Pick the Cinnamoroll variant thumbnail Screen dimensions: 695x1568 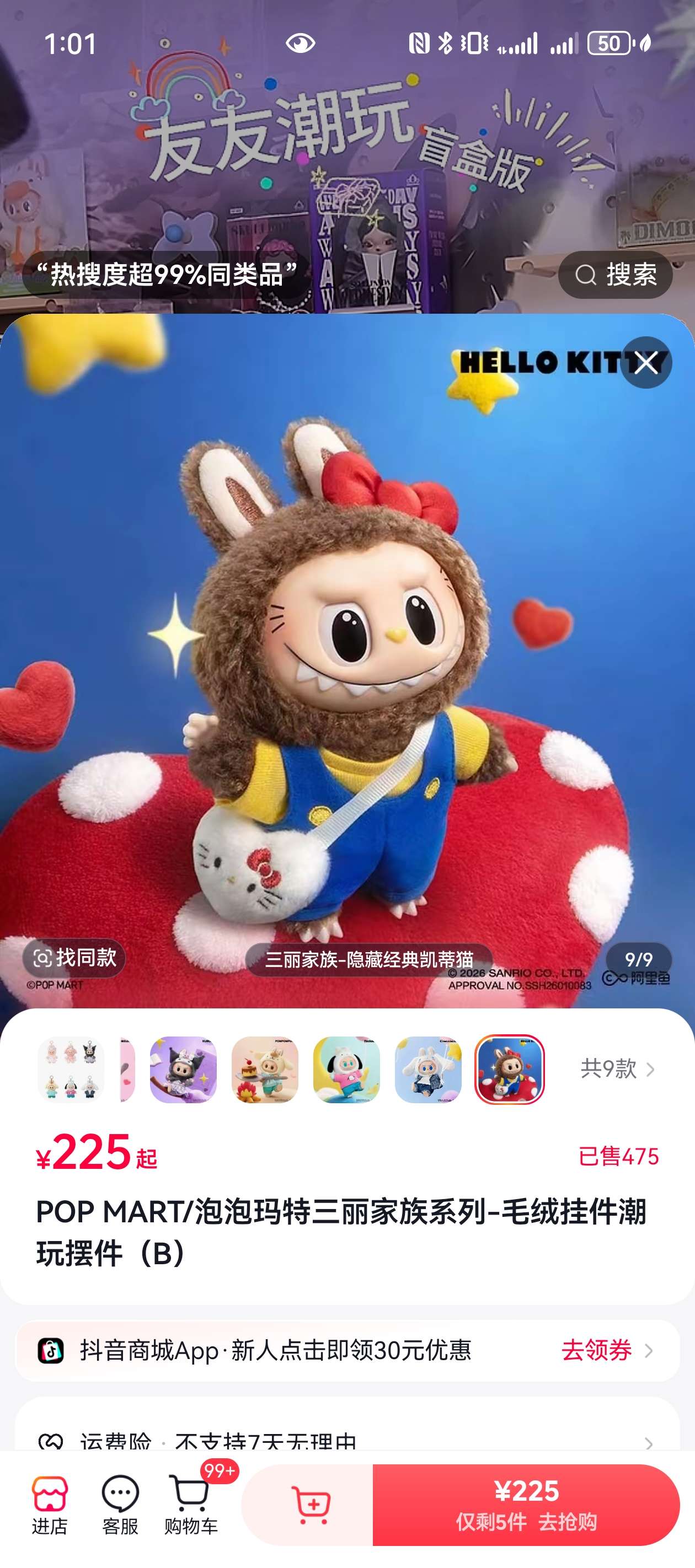pyautogui.click(x=428, y=1070)
